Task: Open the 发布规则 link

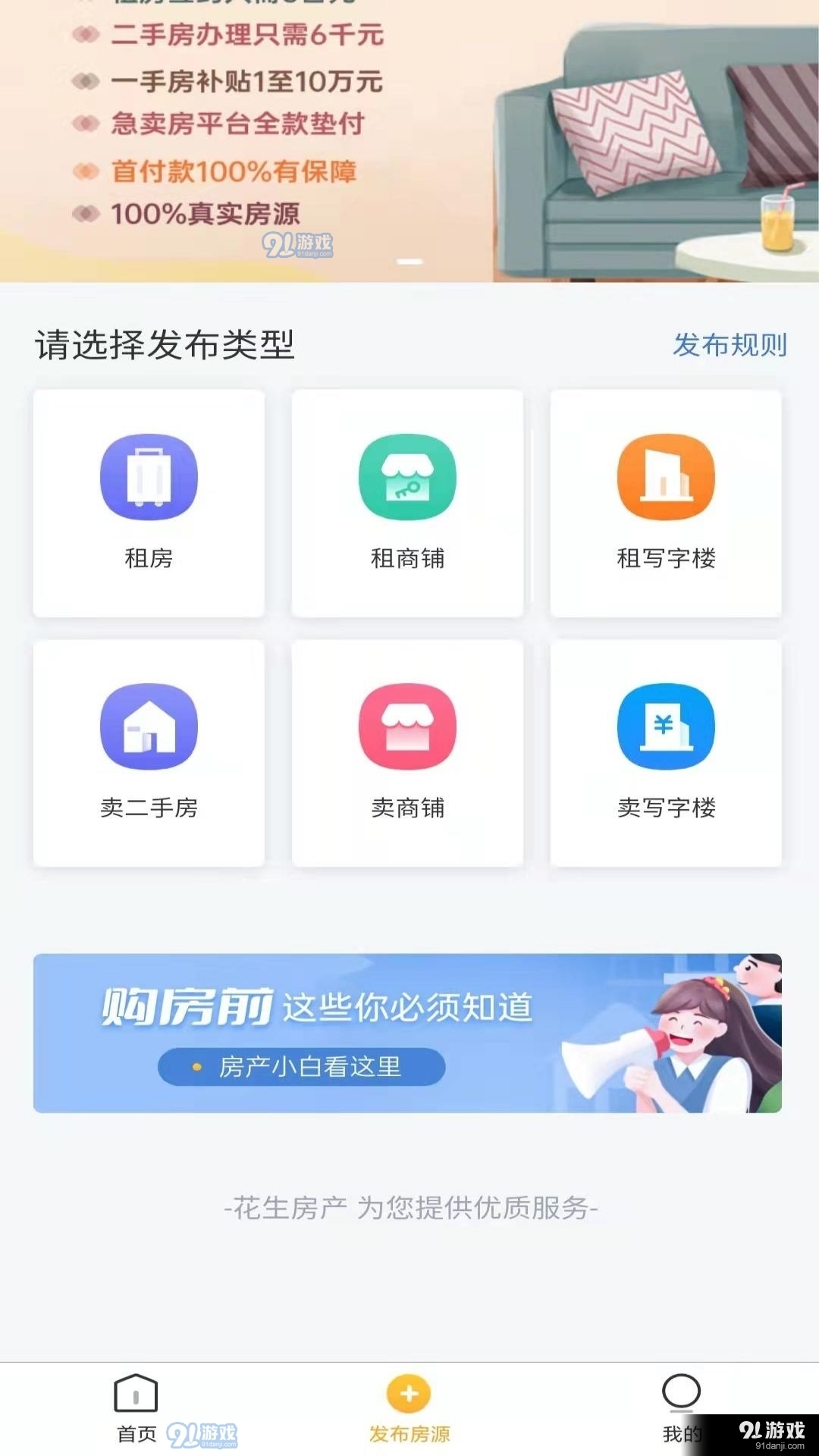Action: click(x=729, y=344)
